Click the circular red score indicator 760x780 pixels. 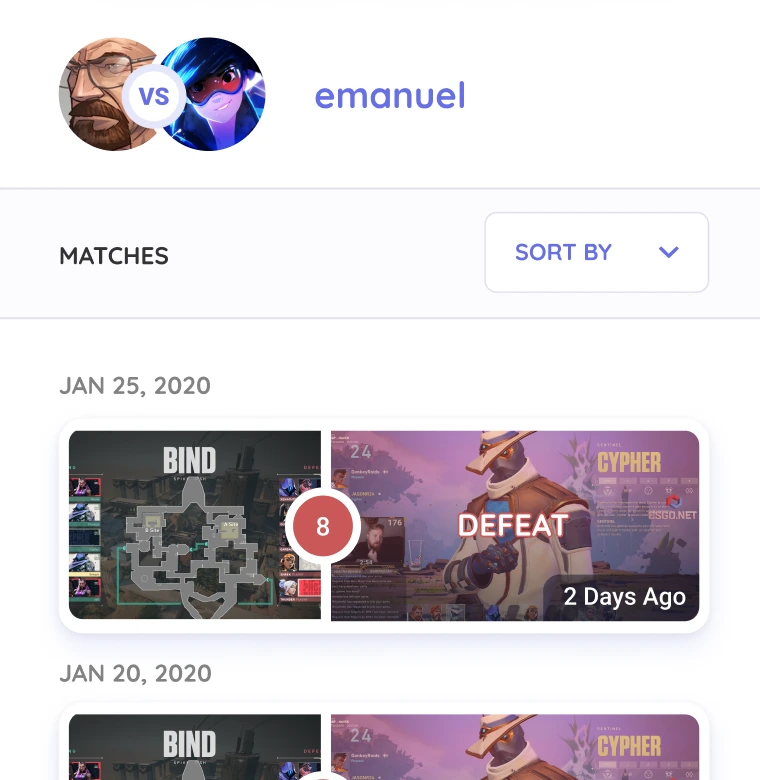(x=323, y=527)
